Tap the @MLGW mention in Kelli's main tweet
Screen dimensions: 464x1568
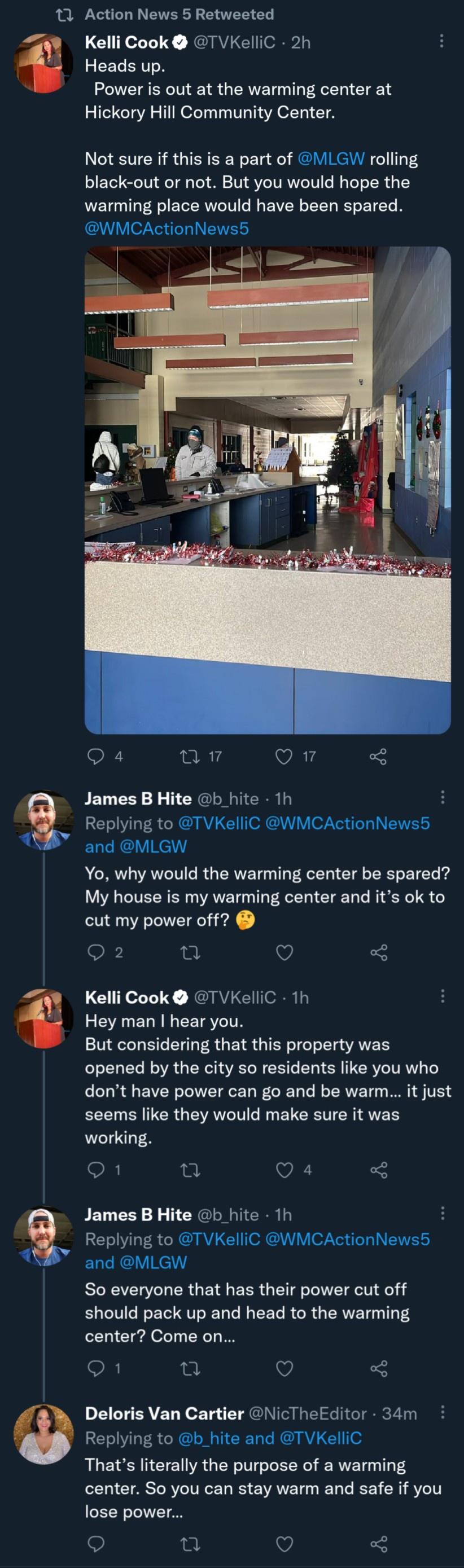tap(331, 159)
